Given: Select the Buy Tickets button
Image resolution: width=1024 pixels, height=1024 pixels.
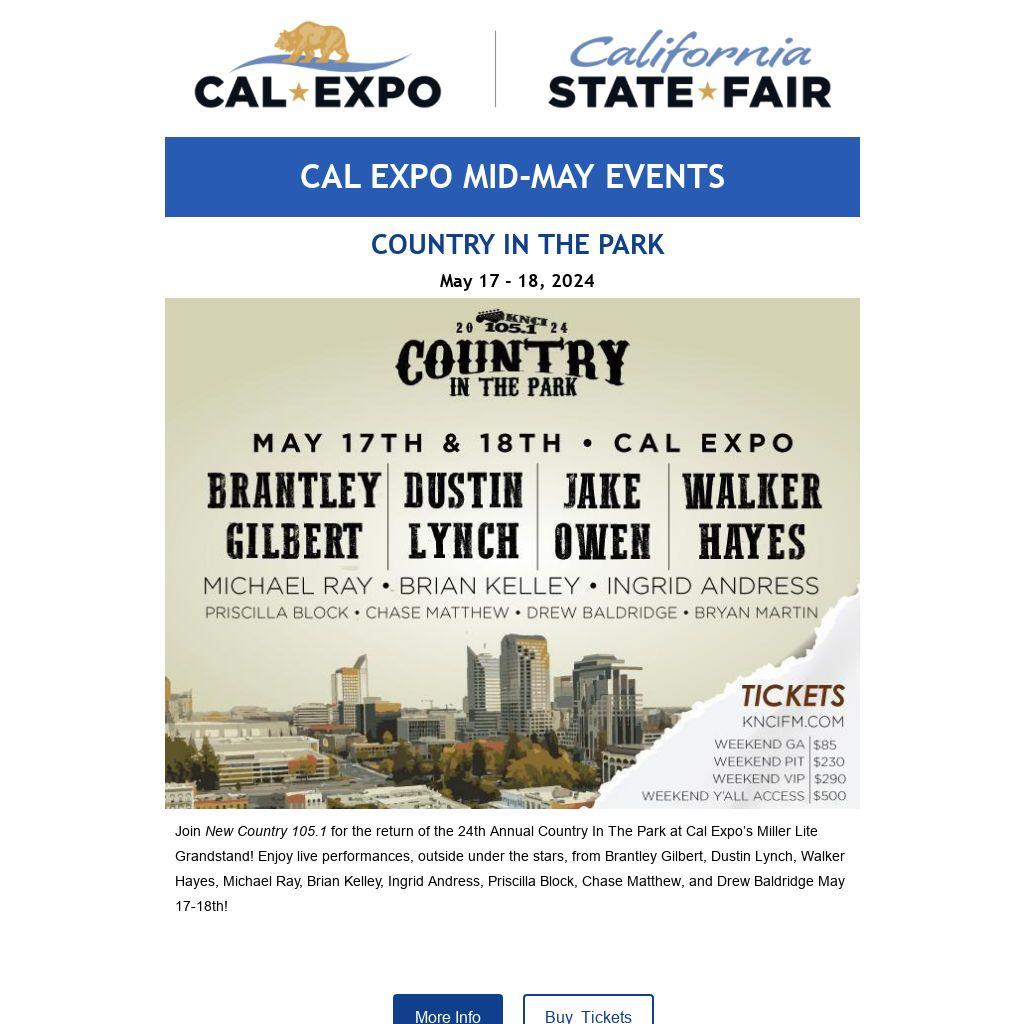Looking at the screenshot, I should [x=588, y=1012].
